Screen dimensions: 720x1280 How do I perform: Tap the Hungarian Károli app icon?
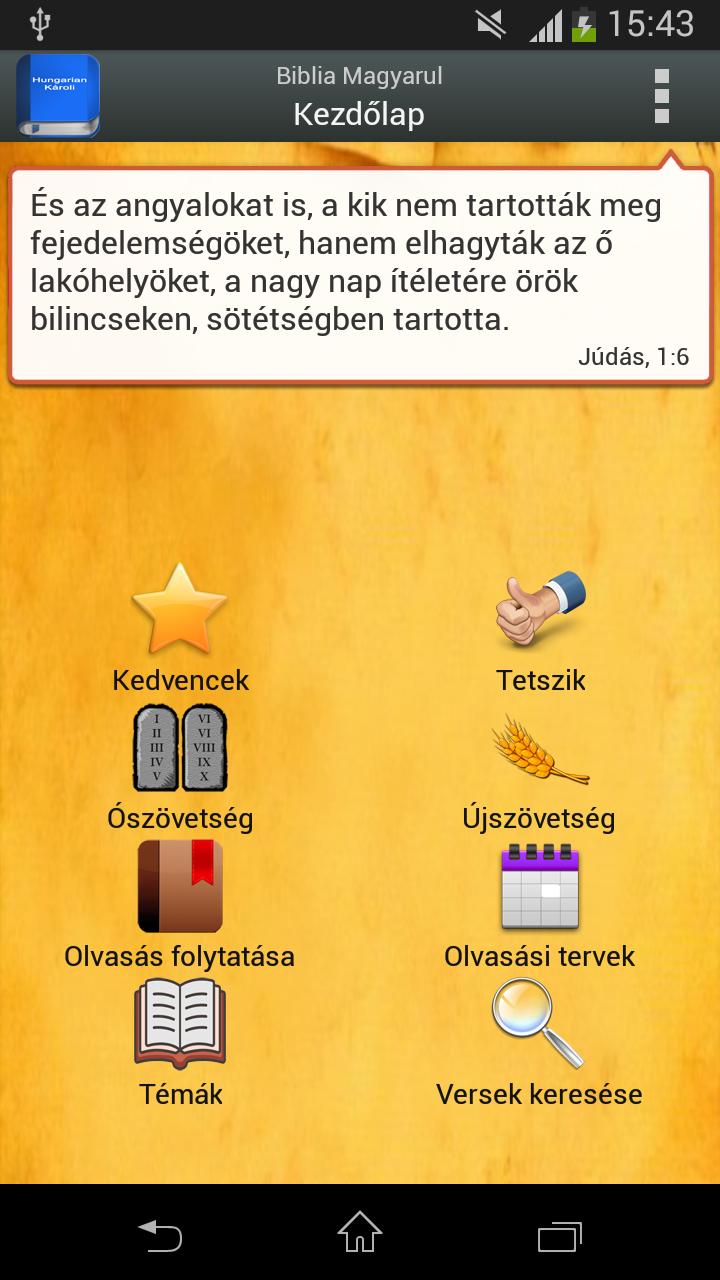(58, 96)
